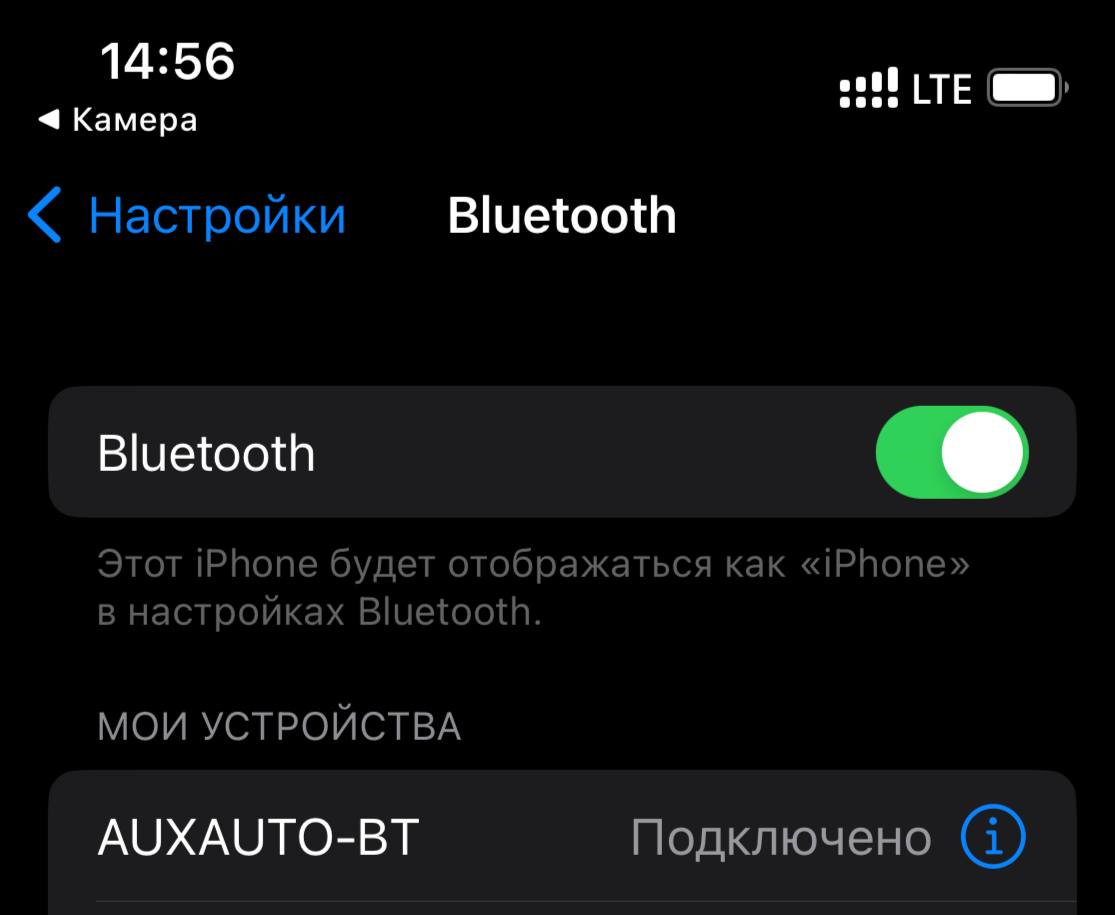Open info for AUXAUTO-BT device

click(x=993, y=837)
